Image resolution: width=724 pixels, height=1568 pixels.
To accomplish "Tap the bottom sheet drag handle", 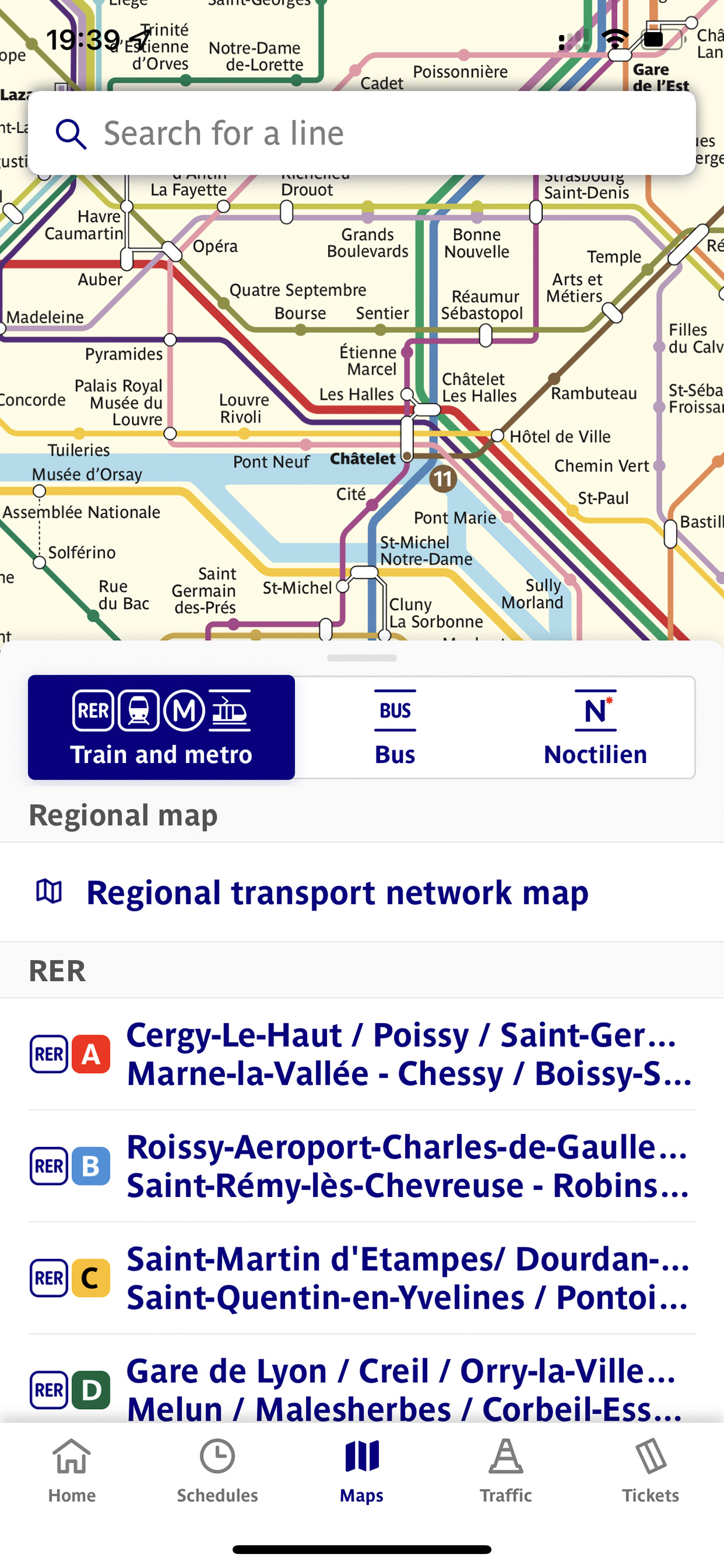I will (361, 658).
